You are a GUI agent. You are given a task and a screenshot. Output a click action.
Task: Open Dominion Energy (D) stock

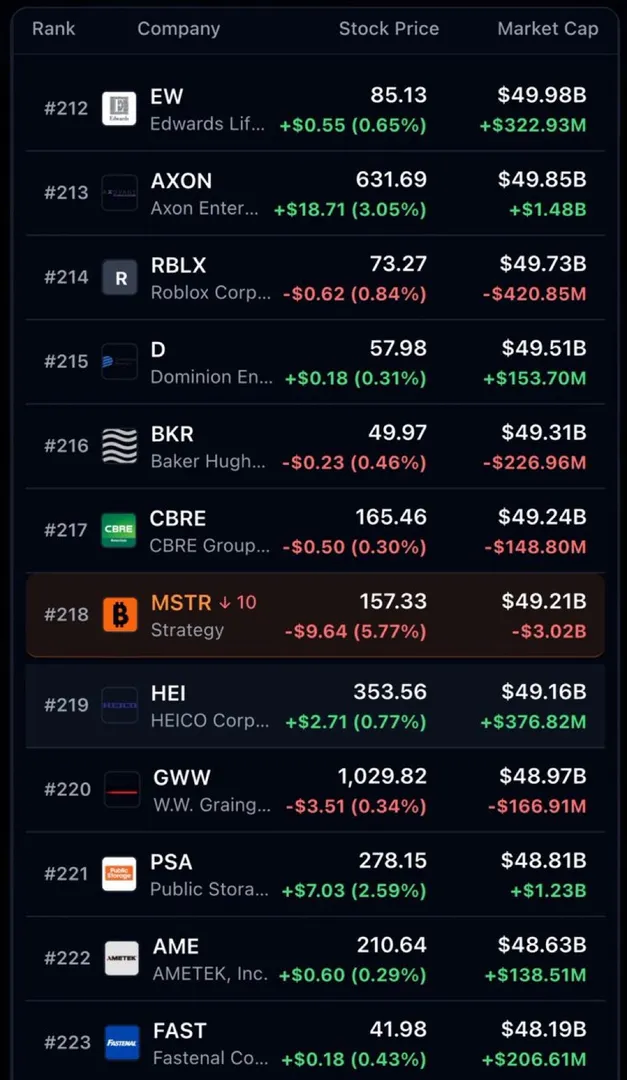(x=314, y=363)
